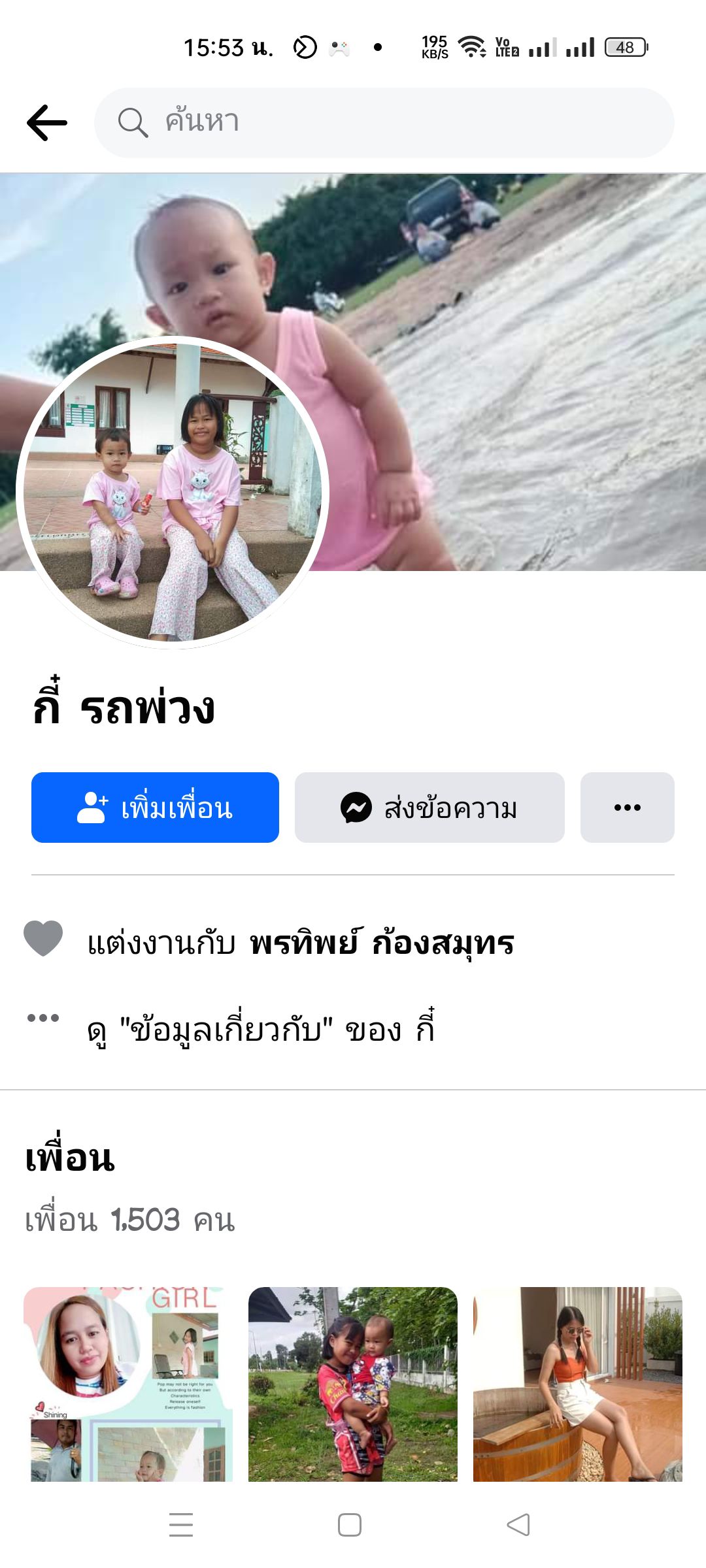Image resolution: width=706 pixels, height=1568 pixels.
Task: Open the three-dot more options button
Action: coord(627,808)
